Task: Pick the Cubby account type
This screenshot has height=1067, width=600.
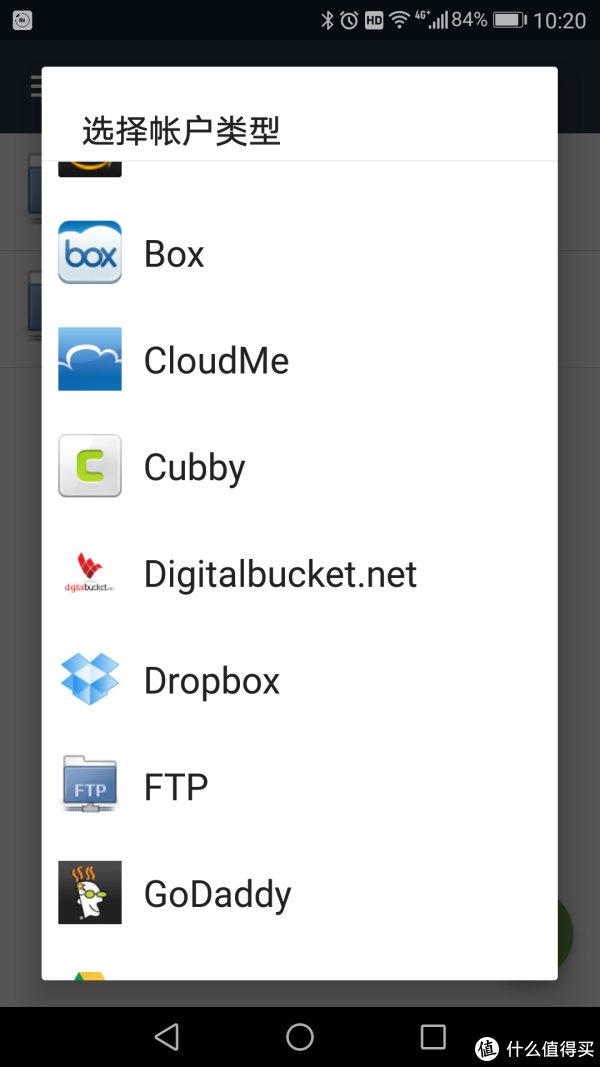Action: (x=299, y=466)
